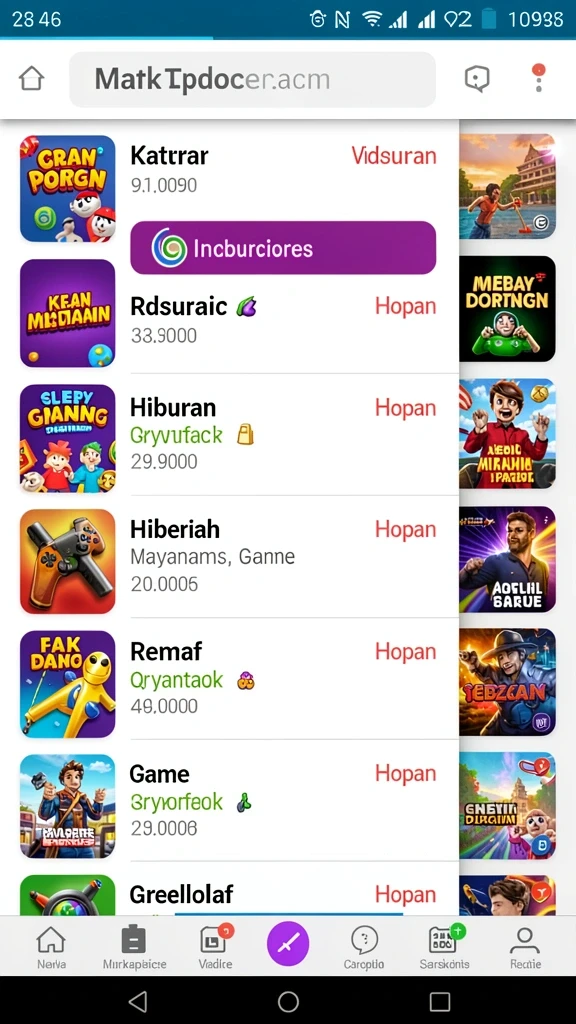The width and height of the screenshot is (576, 1024).
Task: Tap Hopan next to Hiburan
Action: coord(405,408)
